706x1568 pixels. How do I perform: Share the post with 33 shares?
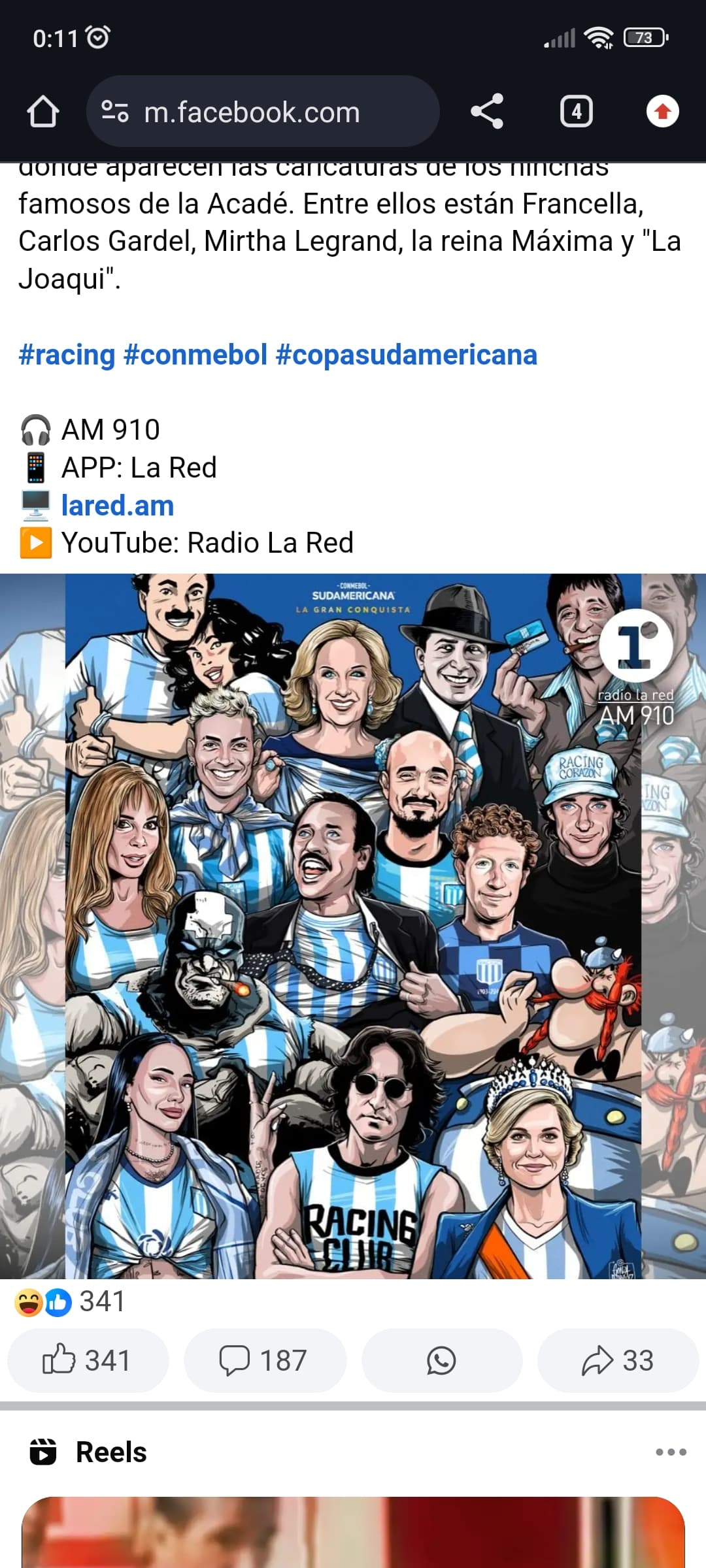618,1361
